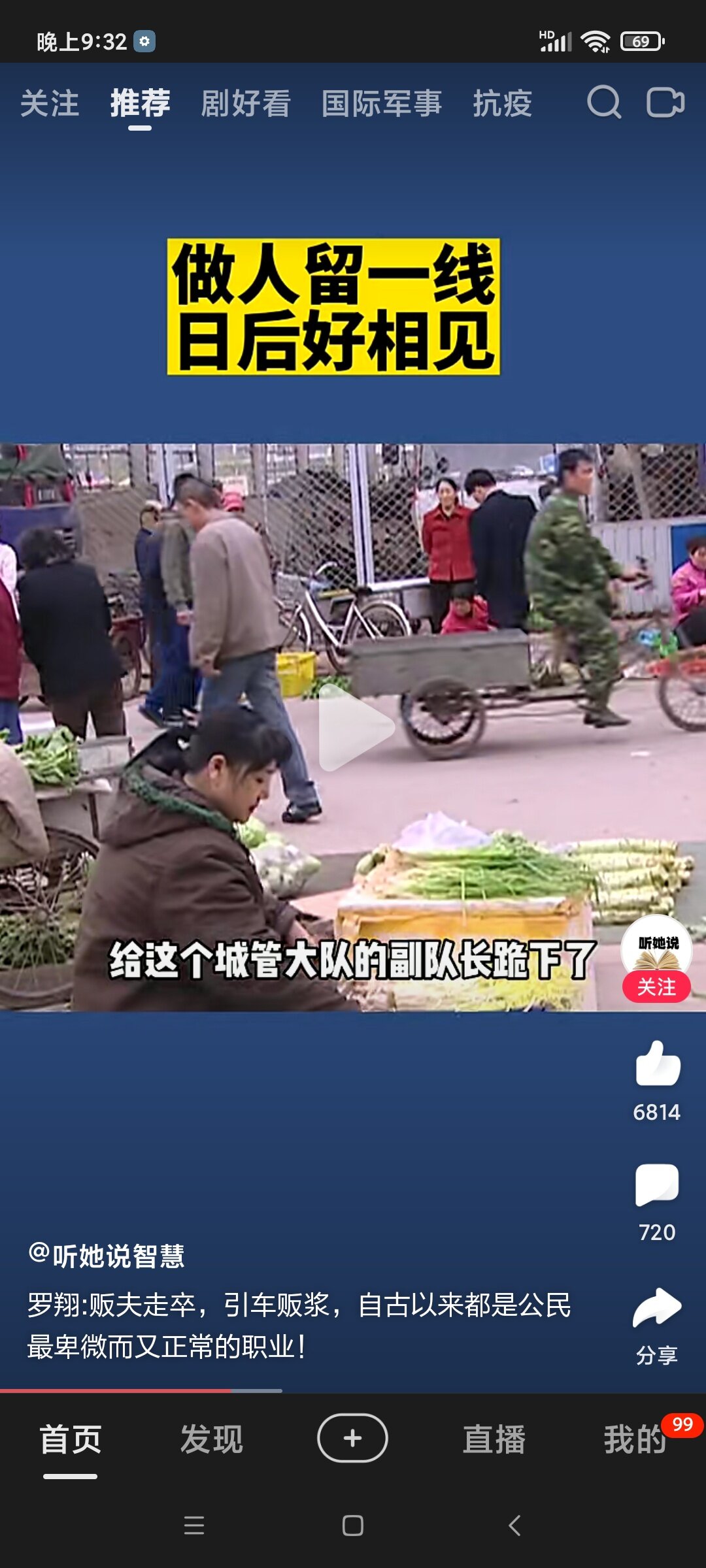
Task: Open @听她说智慧 profile
Action: coord(107,1255)
